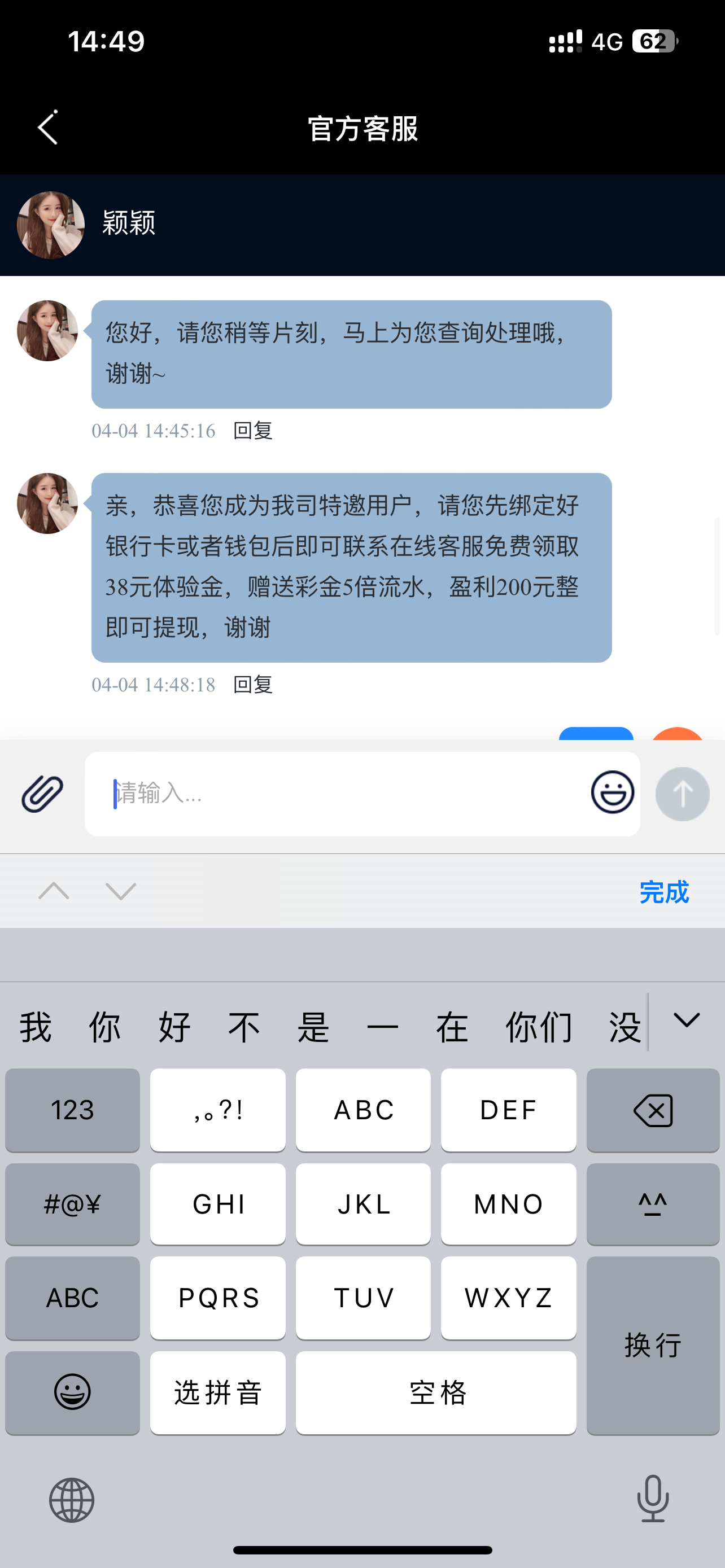Jump to the previous field with the up chevron
The image size is (725, 1568).
pos(54,891)
